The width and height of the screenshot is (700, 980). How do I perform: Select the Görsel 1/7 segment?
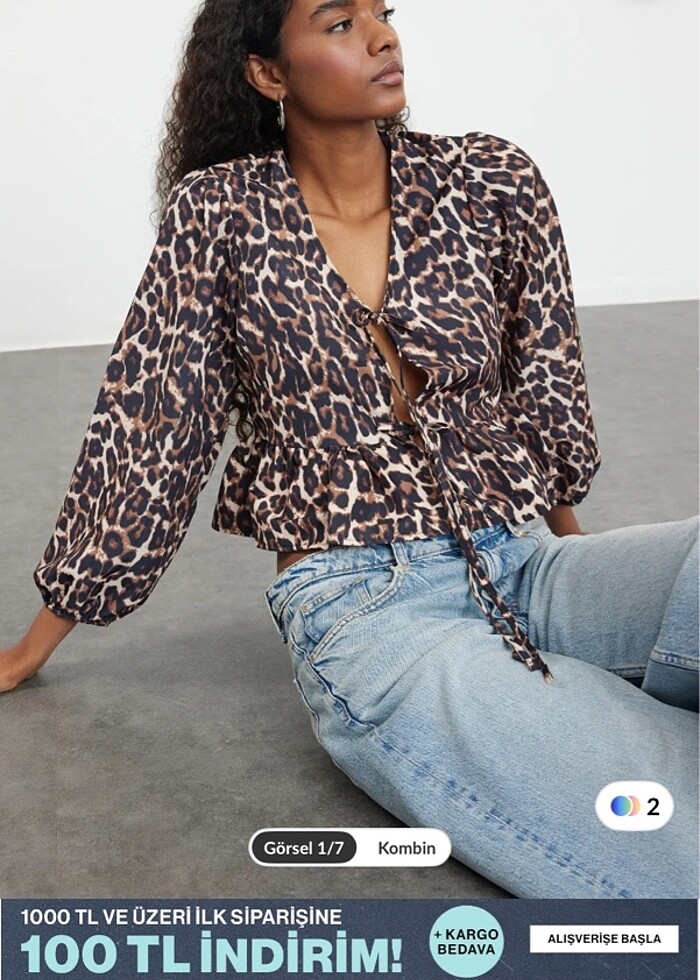(303, 848)
